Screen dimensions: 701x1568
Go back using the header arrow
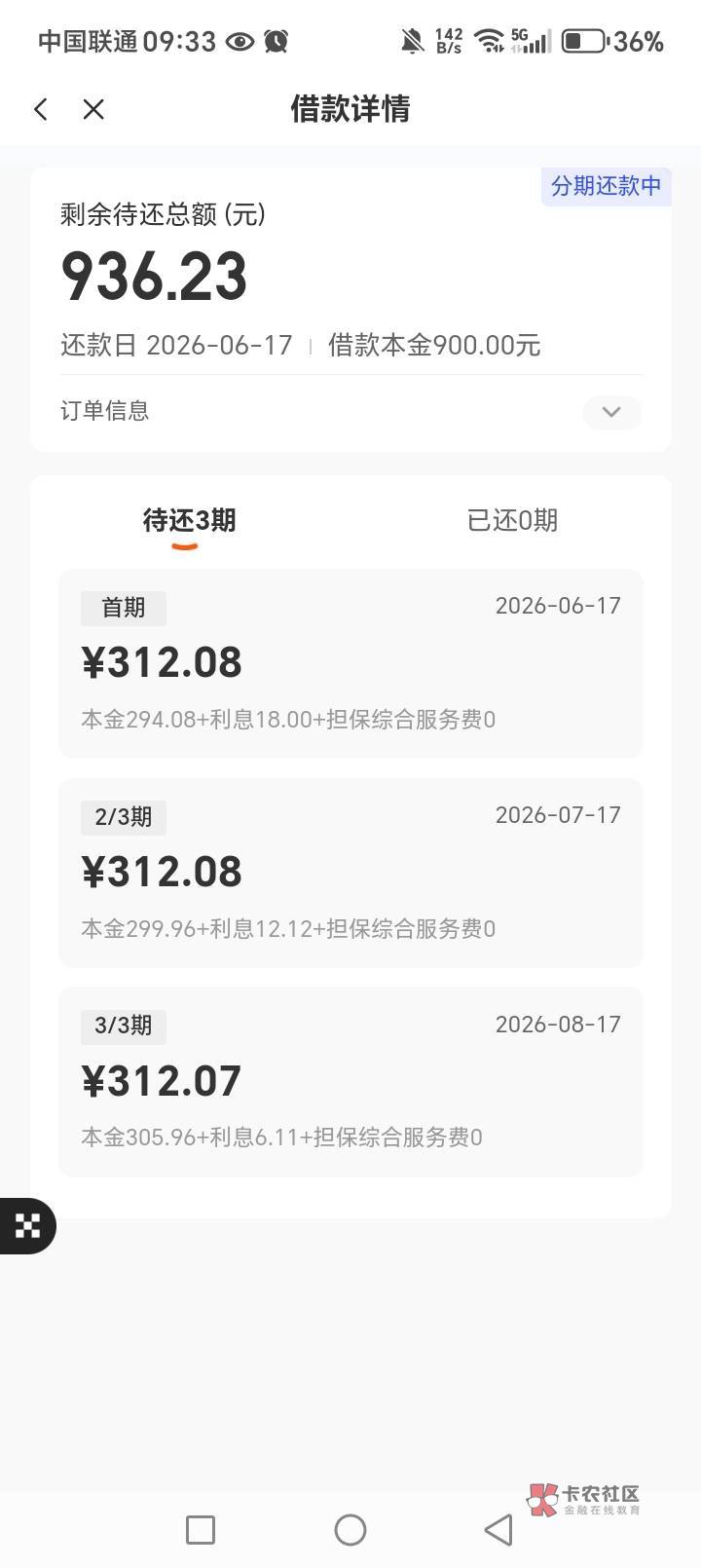[x=40, y=109]
